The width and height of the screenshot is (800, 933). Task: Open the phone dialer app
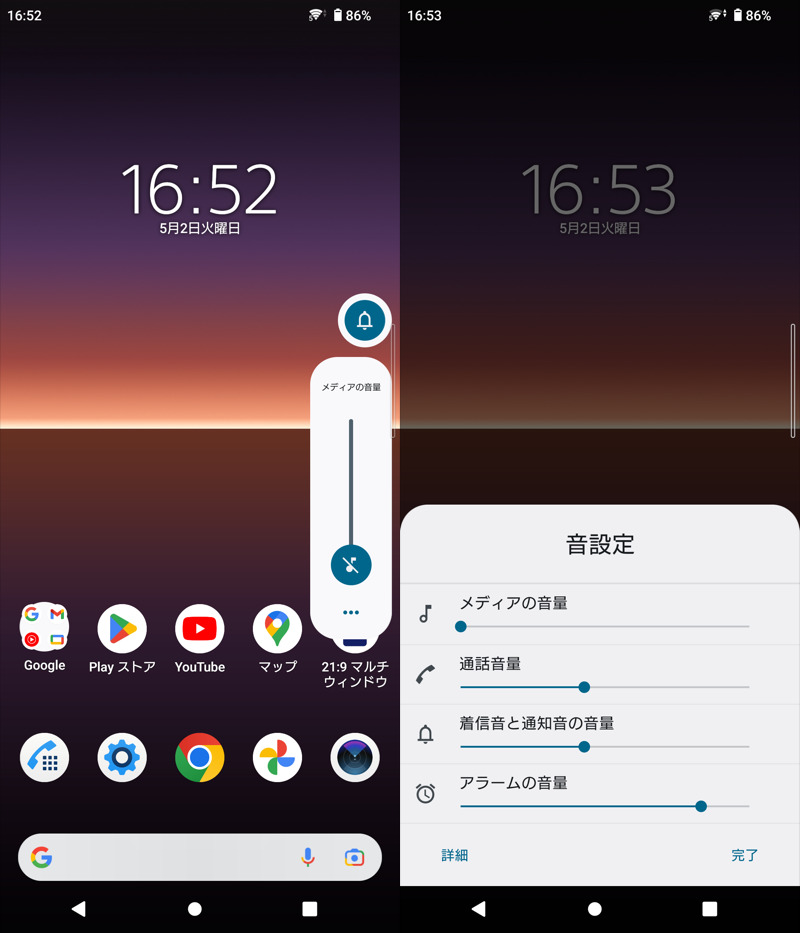pos(44,758)
